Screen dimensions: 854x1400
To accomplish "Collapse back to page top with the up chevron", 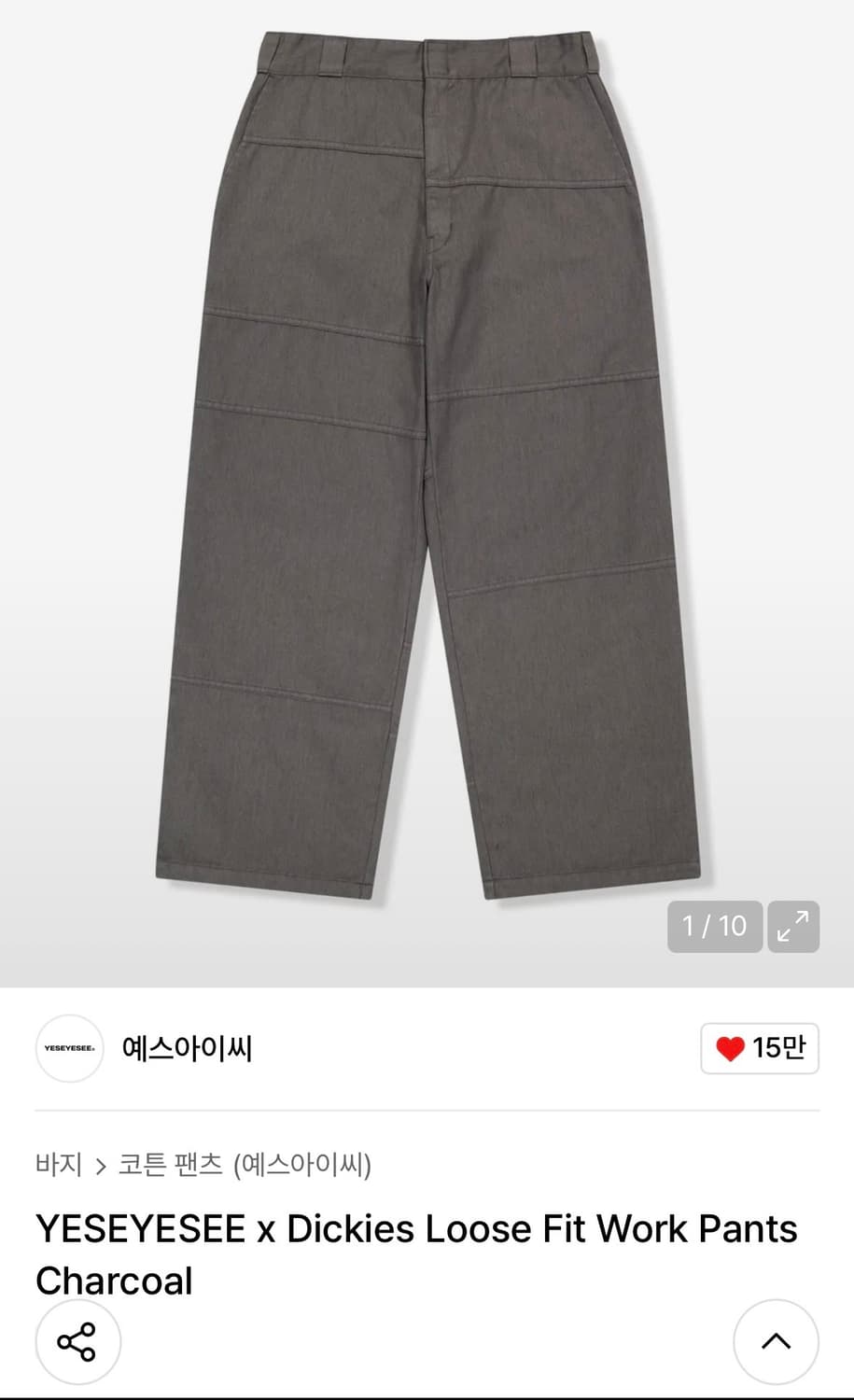I will pyautogui.click(x=775, y=1342).
